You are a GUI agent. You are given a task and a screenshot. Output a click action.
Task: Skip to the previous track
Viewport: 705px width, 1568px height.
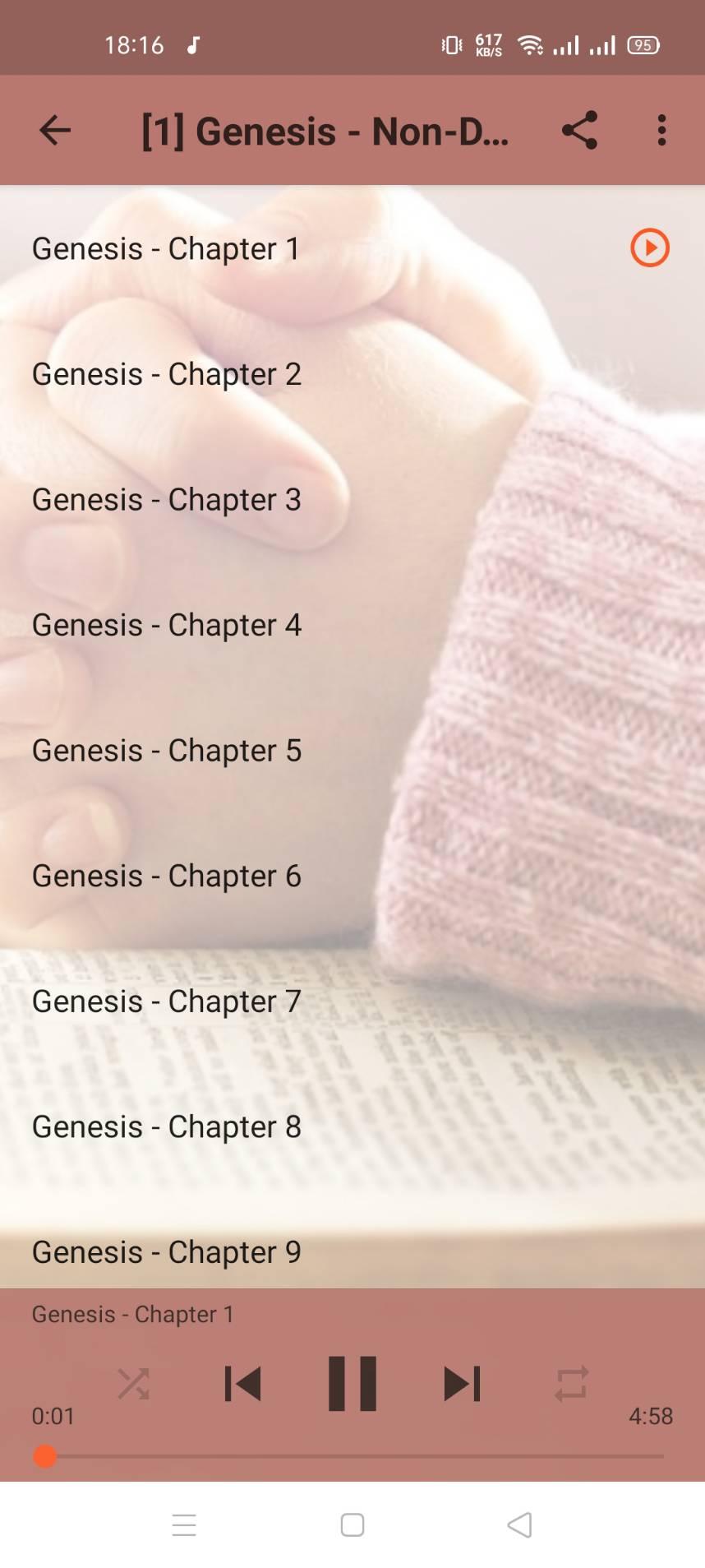(x=242, y=1383)
